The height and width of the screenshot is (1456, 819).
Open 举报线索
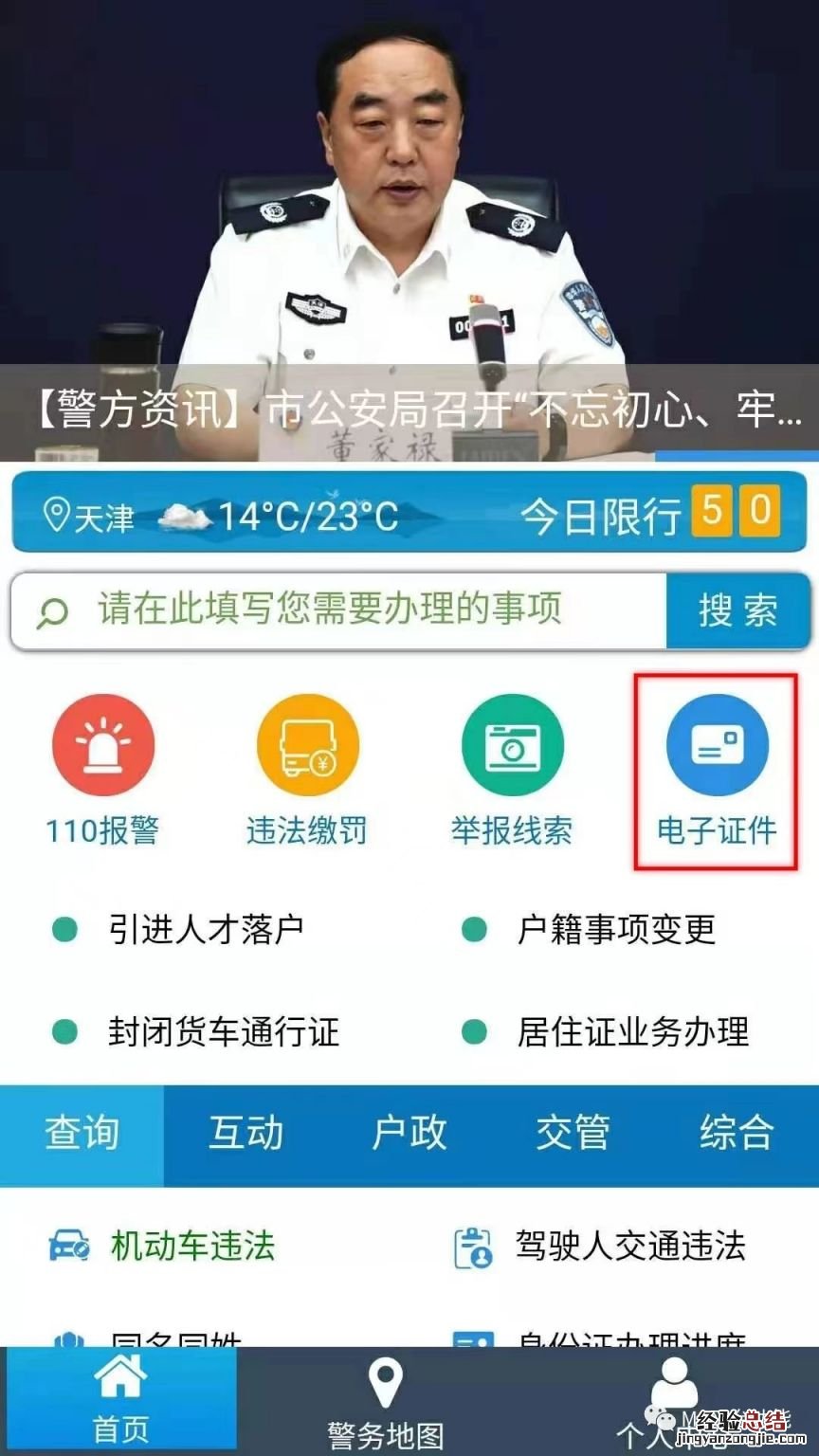click(x=512, y=770)
